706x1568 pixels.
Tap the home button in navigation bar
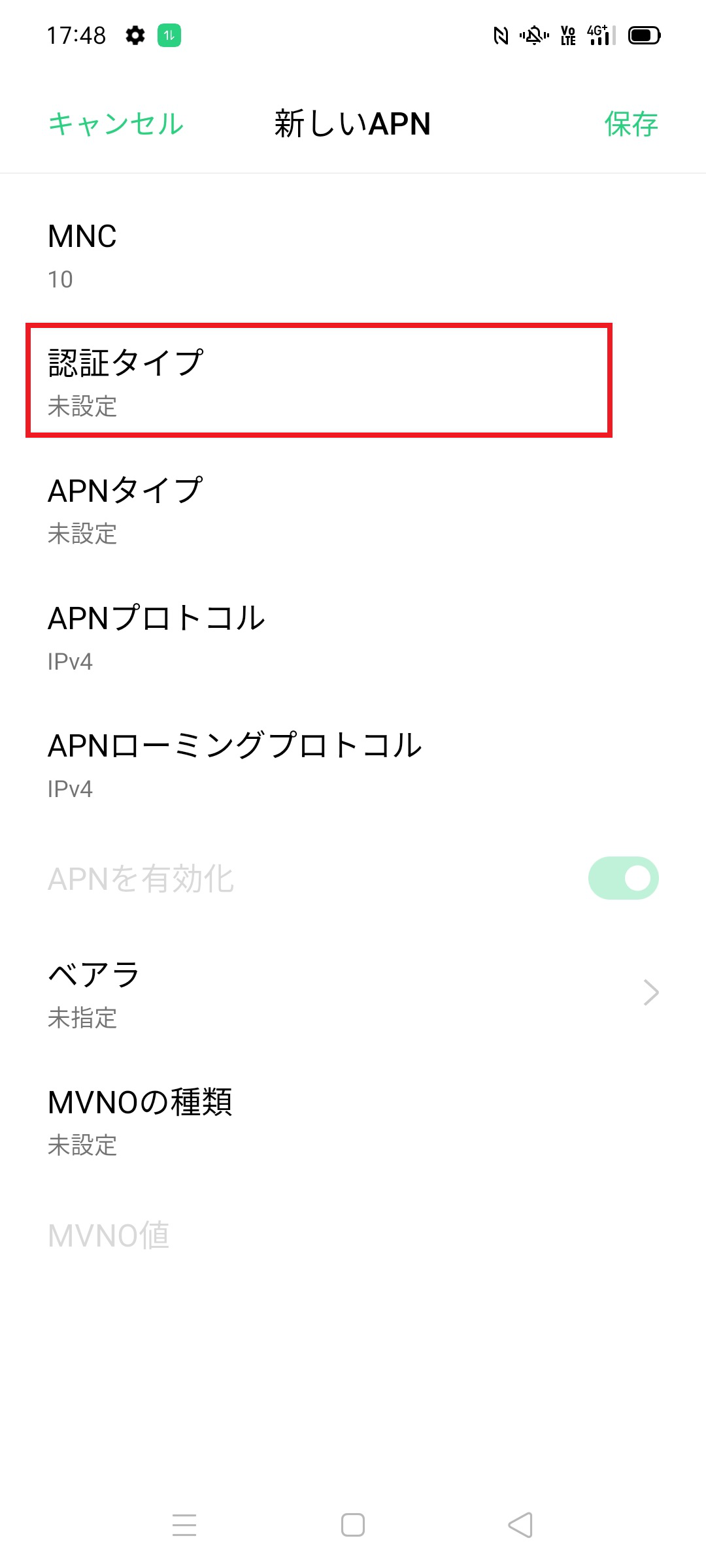(352, 1522)
